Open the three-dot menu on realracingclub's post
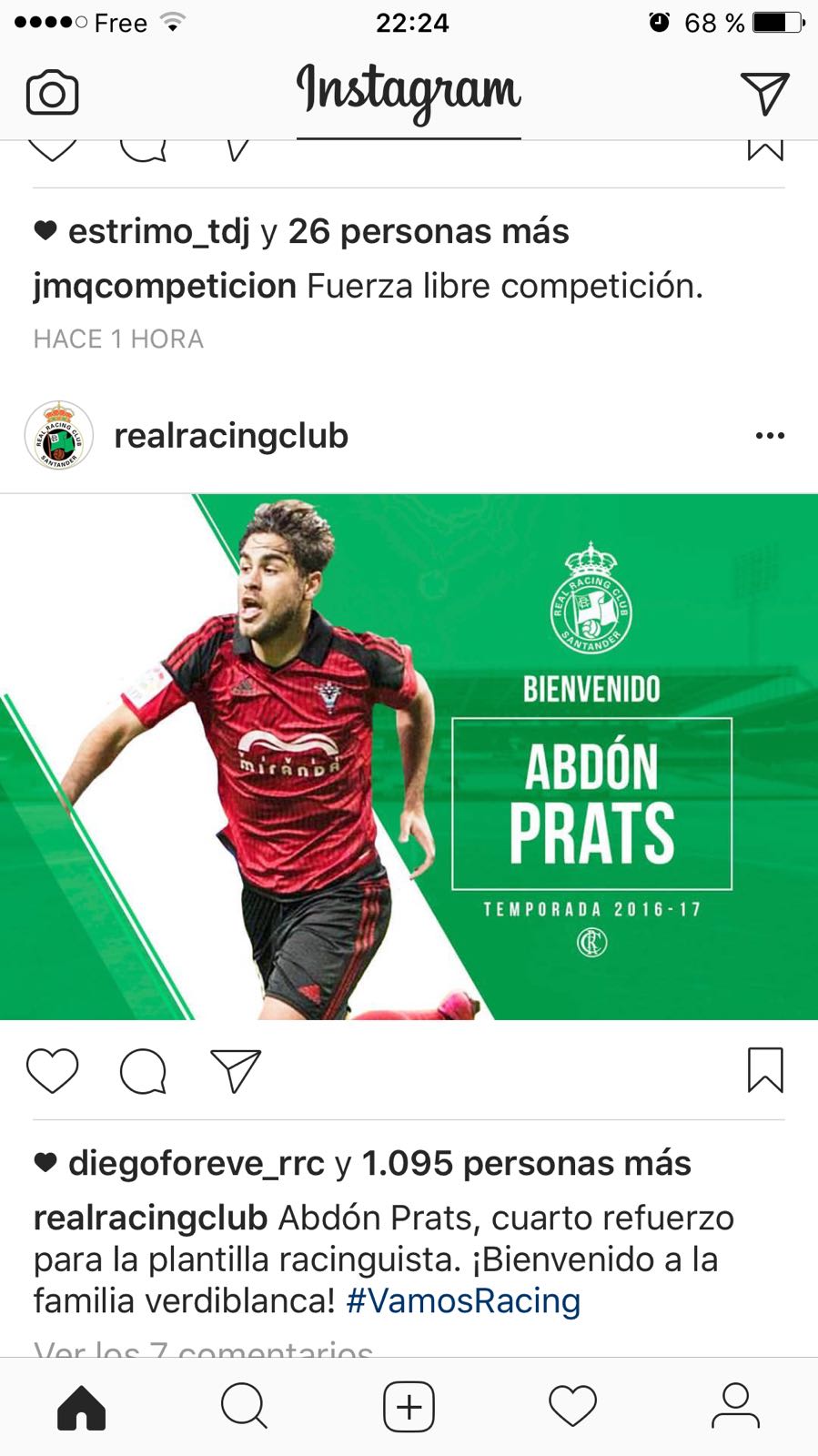This screenshot has height=1456, width=818. tap(770, 436)
